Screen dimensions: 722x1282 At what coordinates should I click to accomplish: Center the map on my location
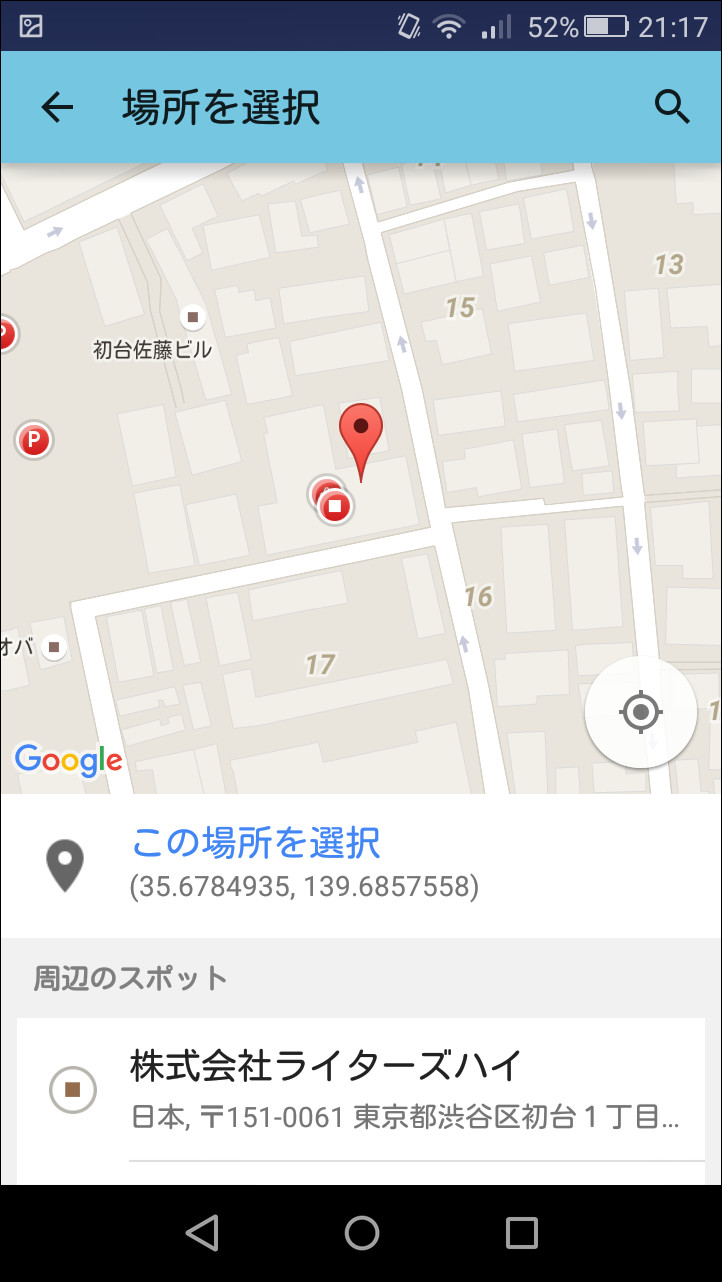coord(640,712)
